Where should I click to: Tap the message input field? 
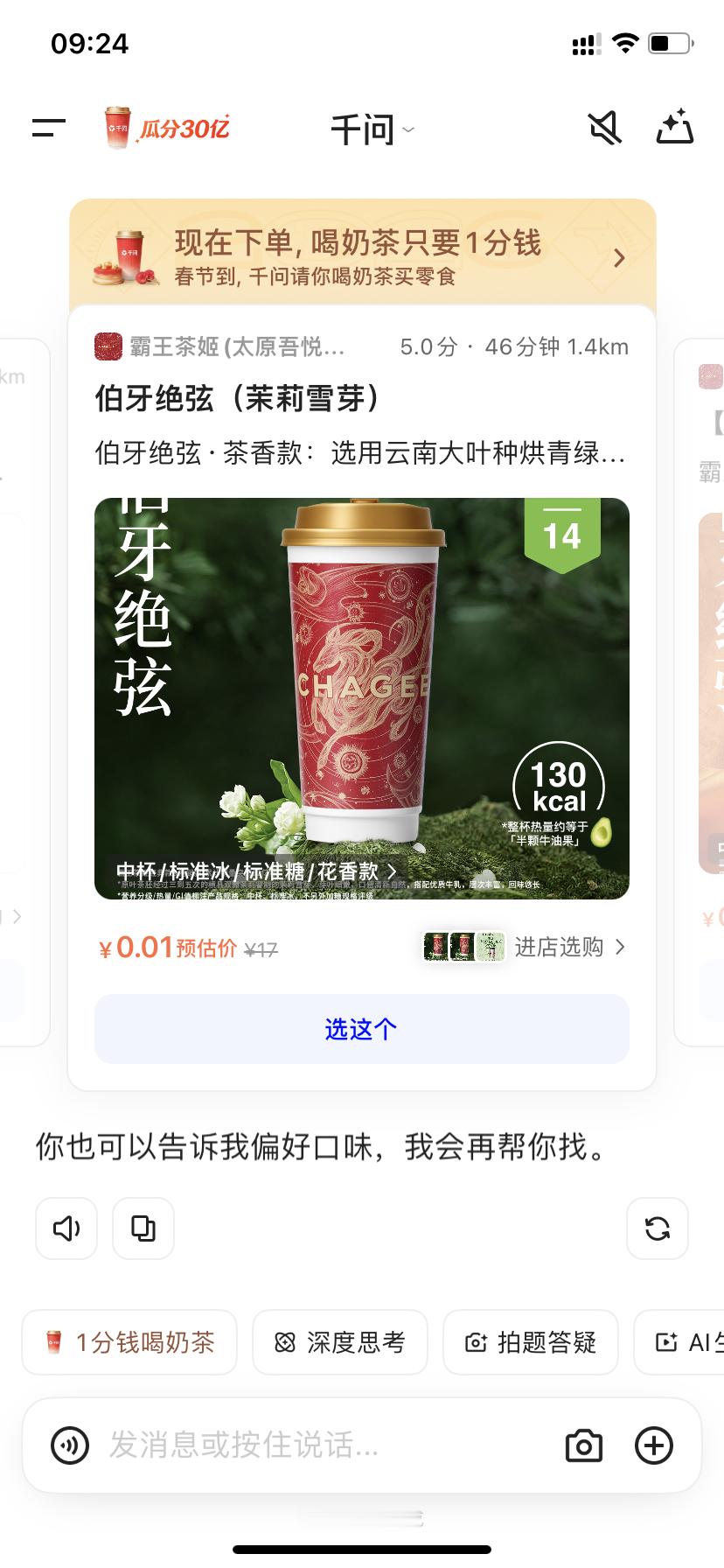tap(306, 1446)
